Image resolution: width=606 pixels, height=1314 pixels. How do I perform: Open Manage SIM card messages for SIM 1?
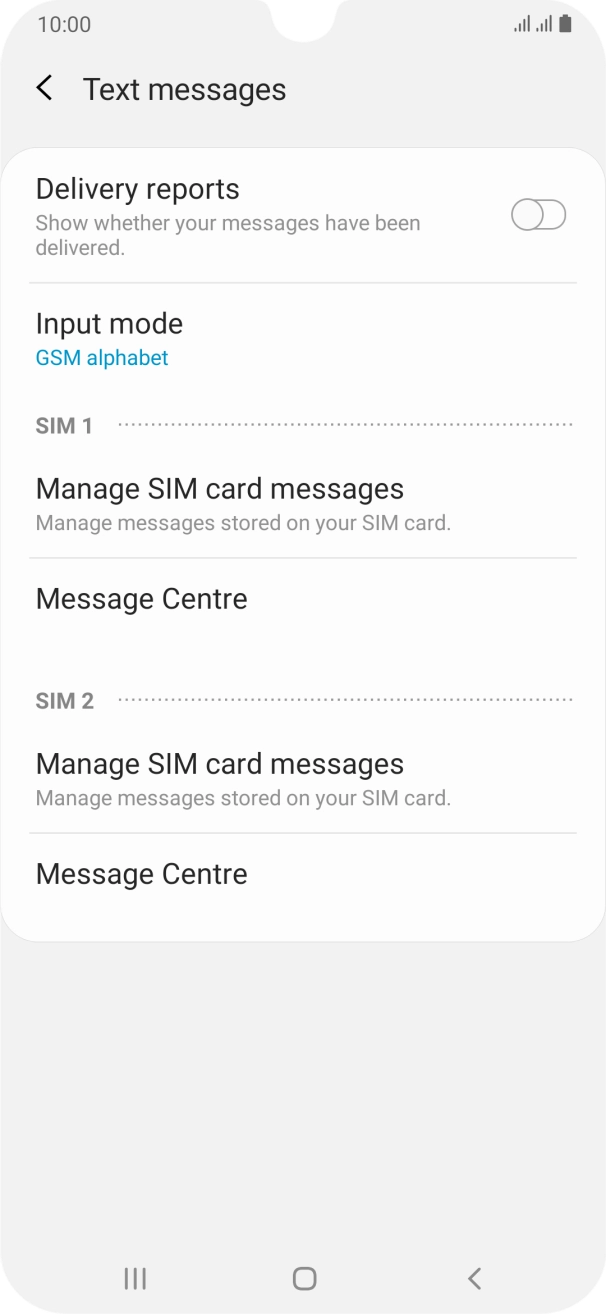(302, 503)
